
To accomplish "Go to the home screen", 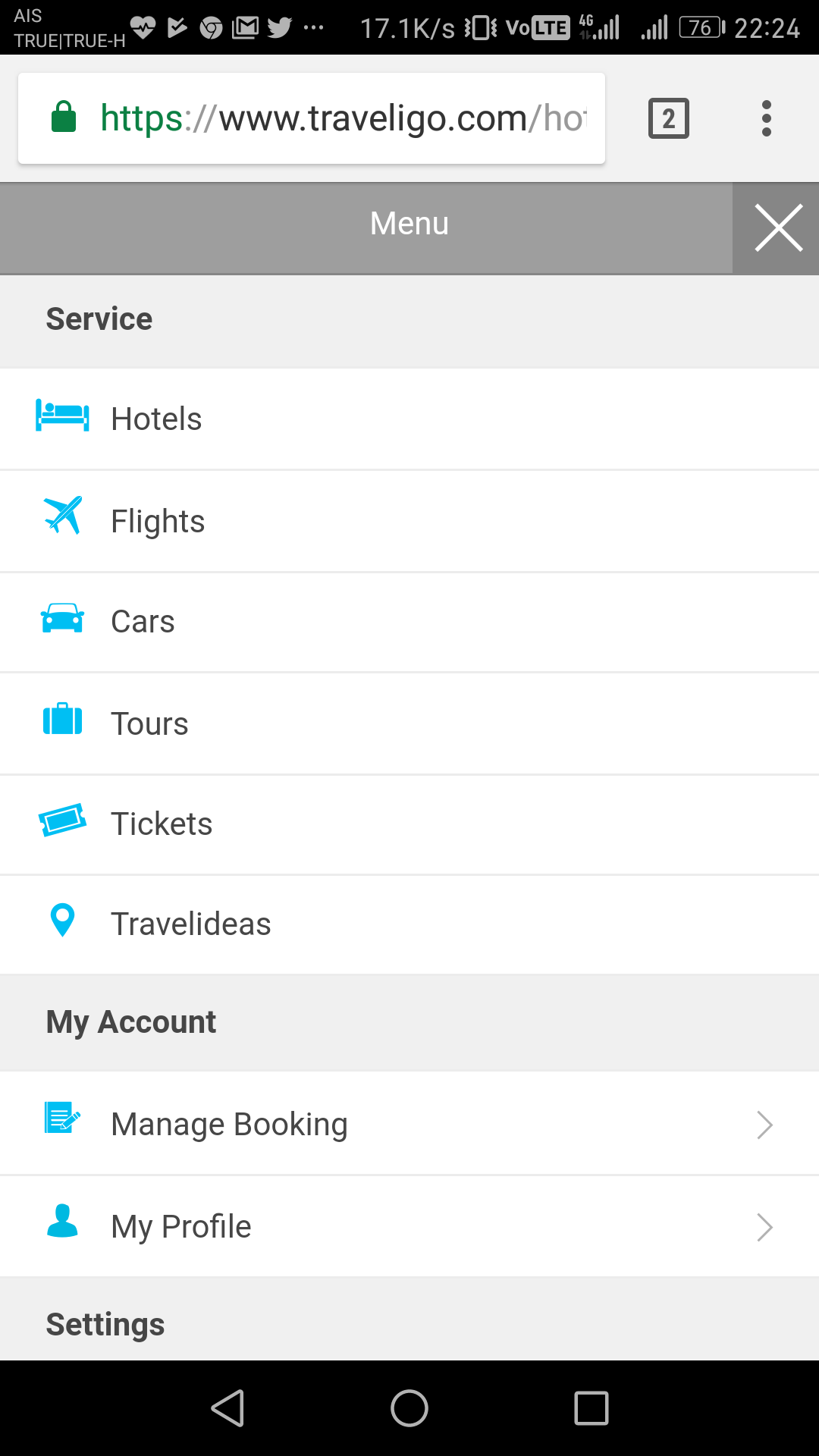I will (x=409, y=1408).
